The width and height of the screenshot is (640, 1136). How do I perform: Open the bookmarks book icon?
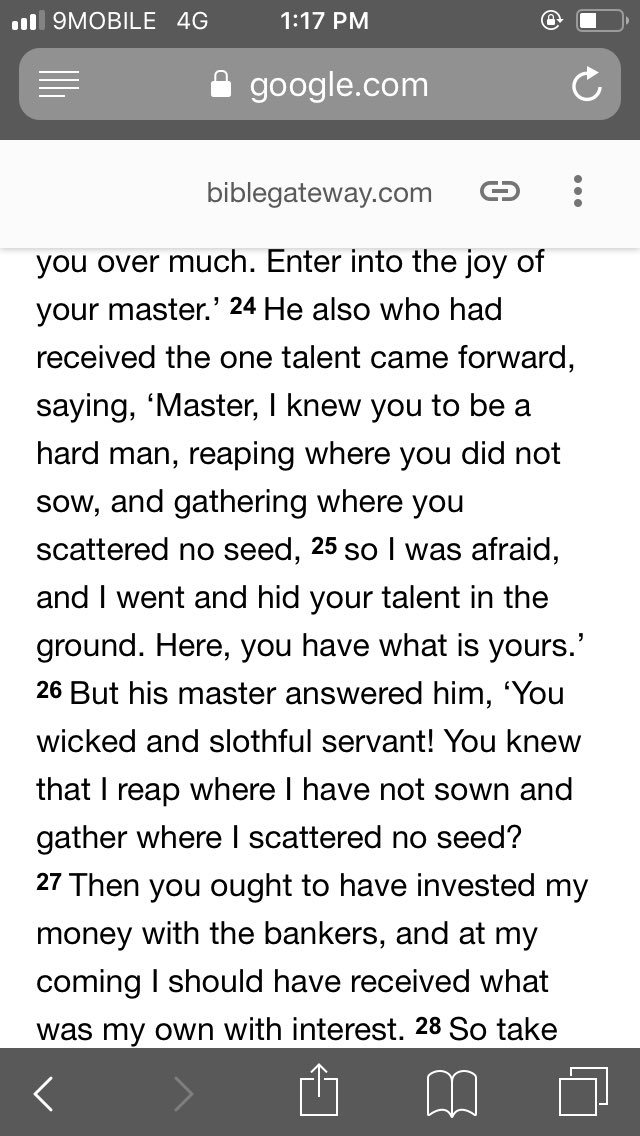click(x=452, y=1093)
